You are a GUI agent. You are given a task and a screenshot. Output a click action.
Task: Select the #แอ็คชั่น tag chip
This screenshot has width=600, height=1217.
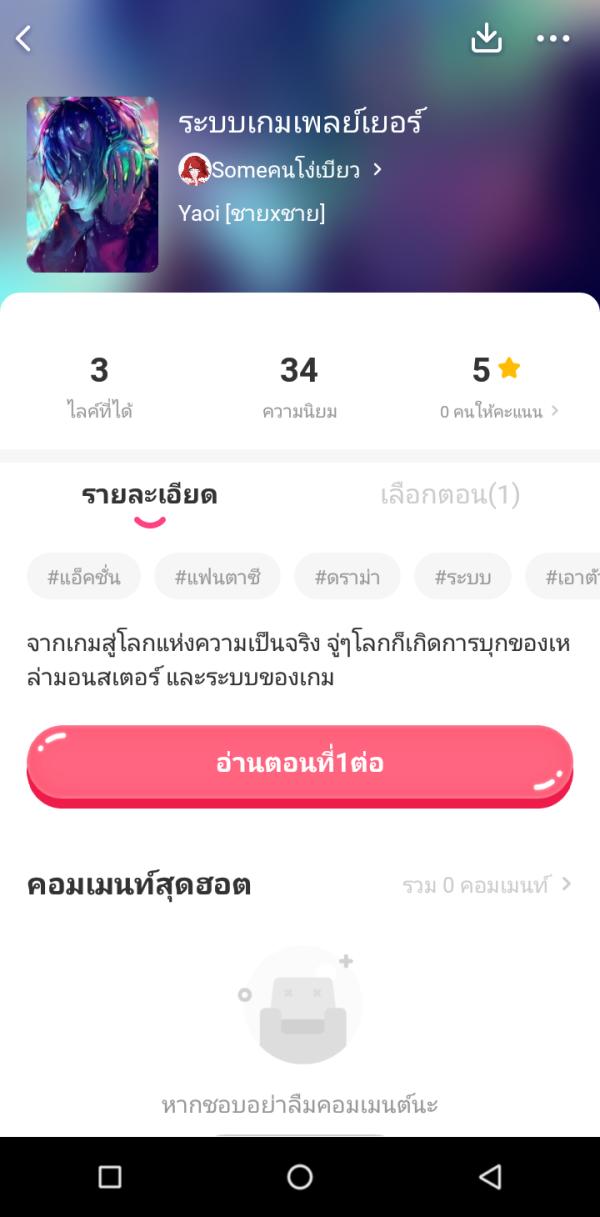point(84,577)
